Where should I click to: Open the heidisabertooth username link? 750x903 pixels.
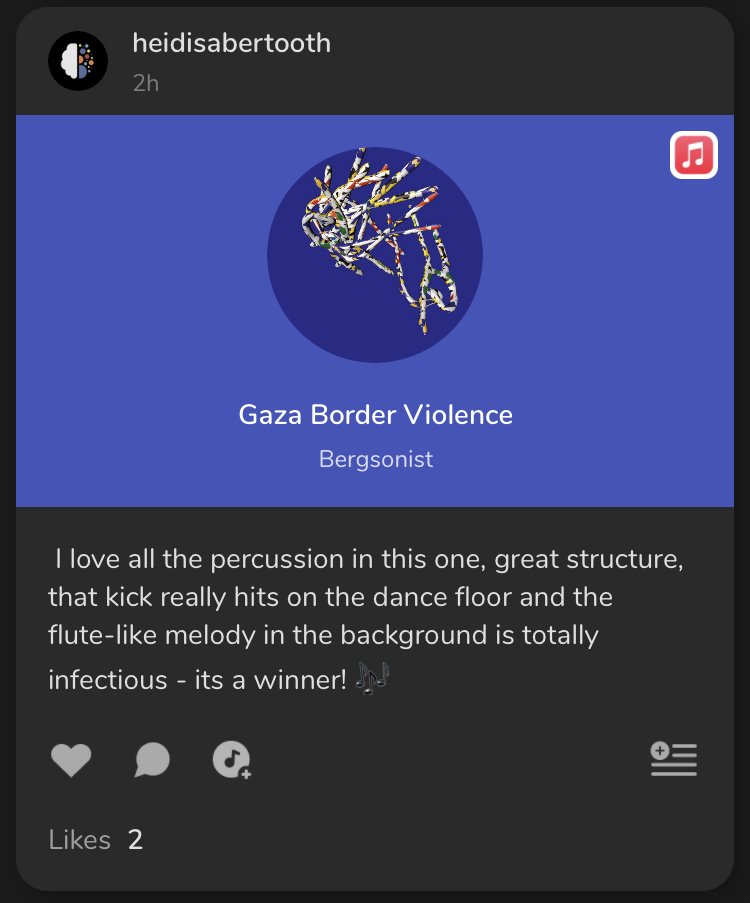(x=231, y=43)
